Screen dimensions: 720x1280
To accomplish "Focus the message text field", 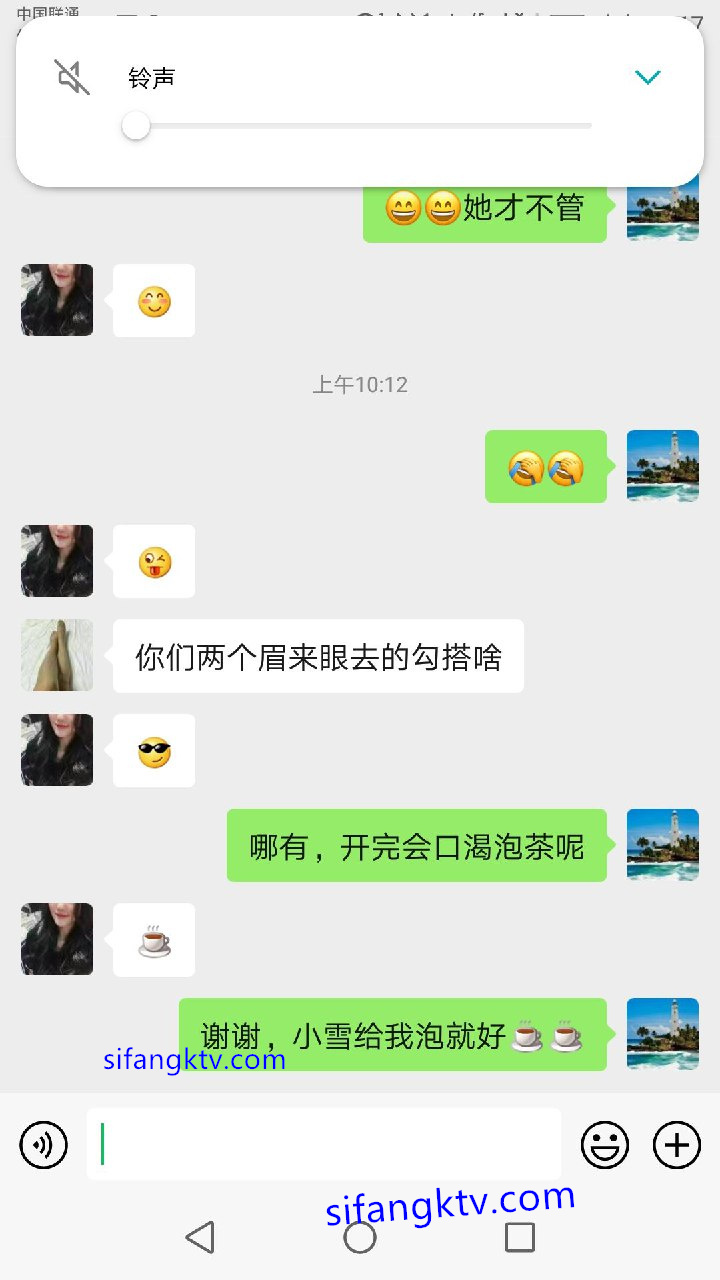I will point(324,1144).
